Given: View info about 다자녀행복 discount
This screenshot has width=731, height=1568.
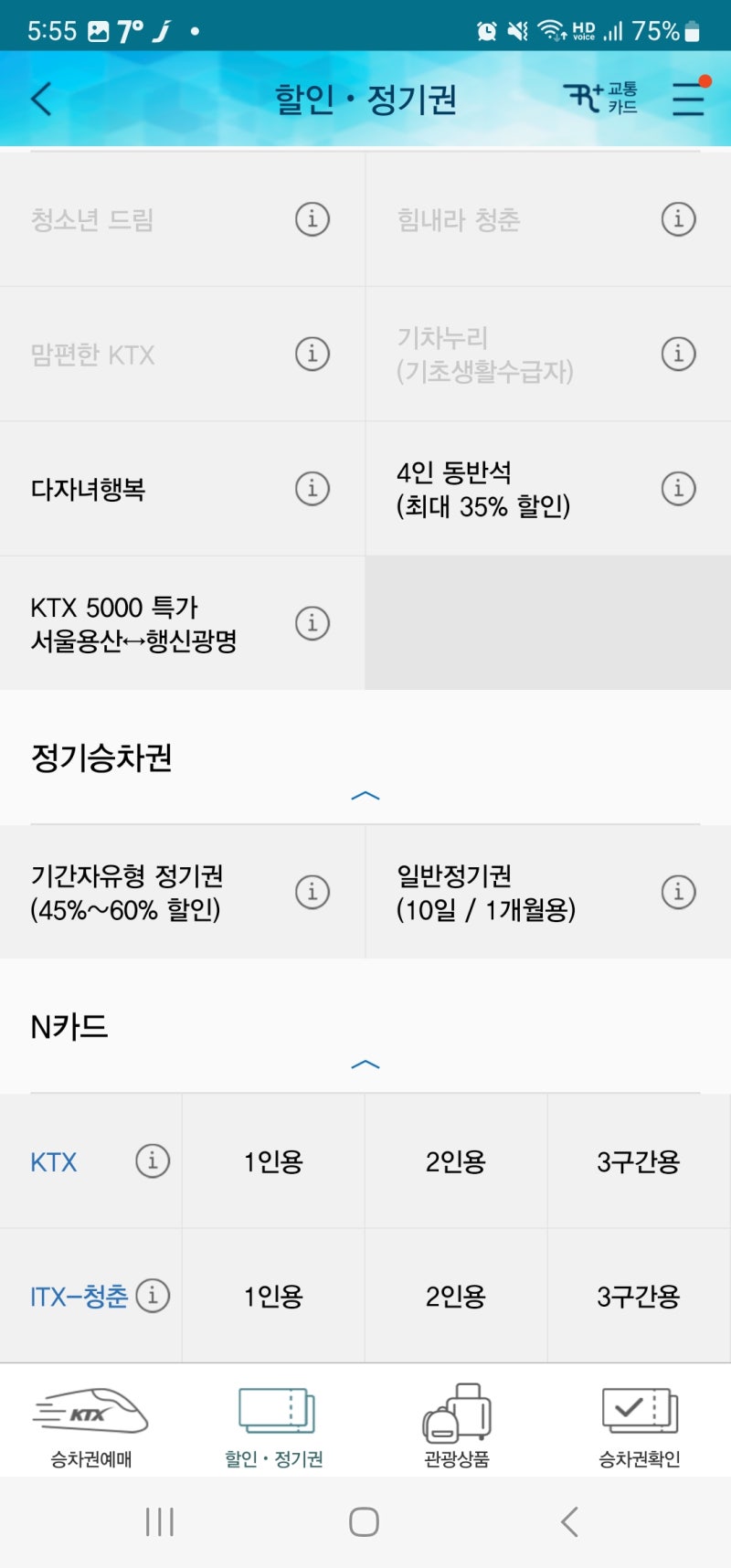Looking at the screenshot, I should coord(313,489).
